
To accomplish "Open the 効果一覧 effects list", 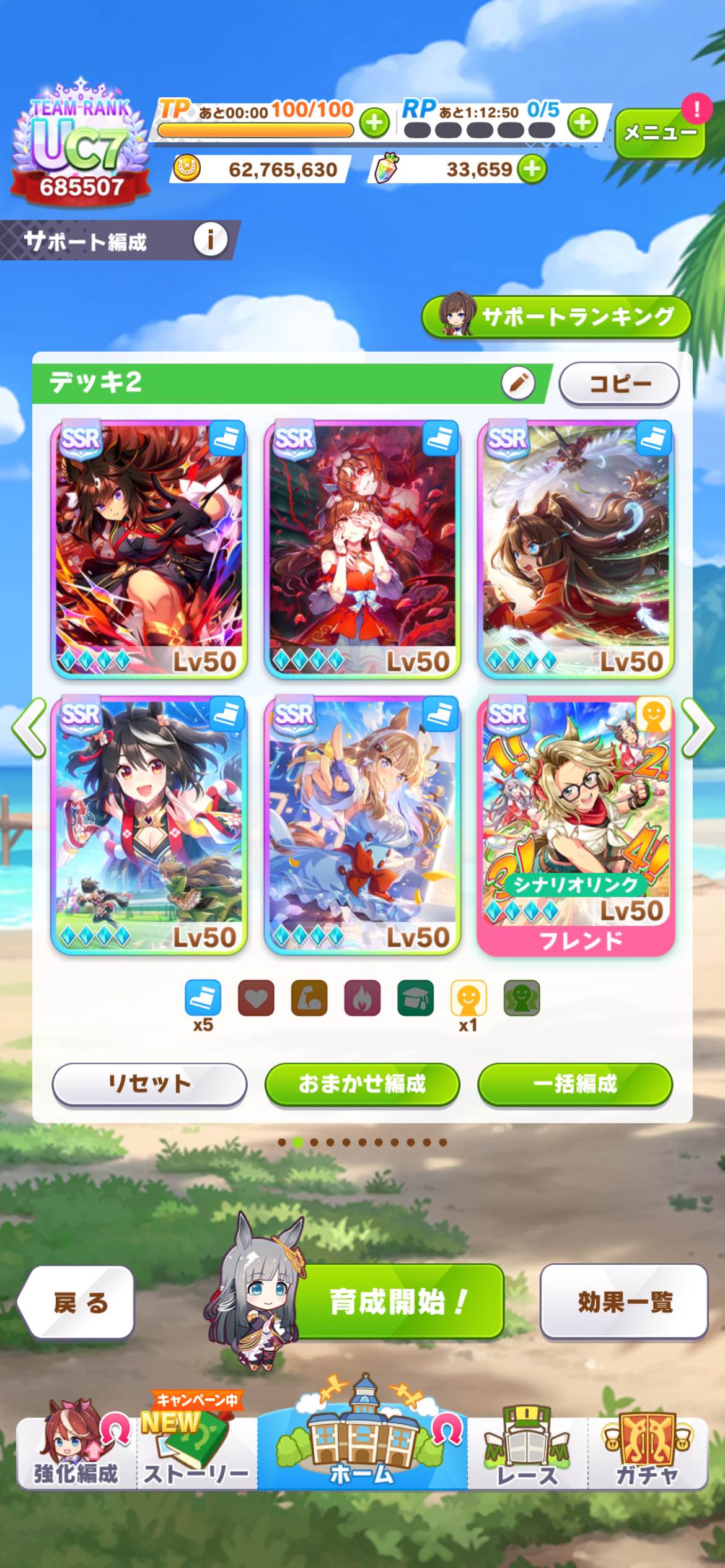I will 624,1302.
